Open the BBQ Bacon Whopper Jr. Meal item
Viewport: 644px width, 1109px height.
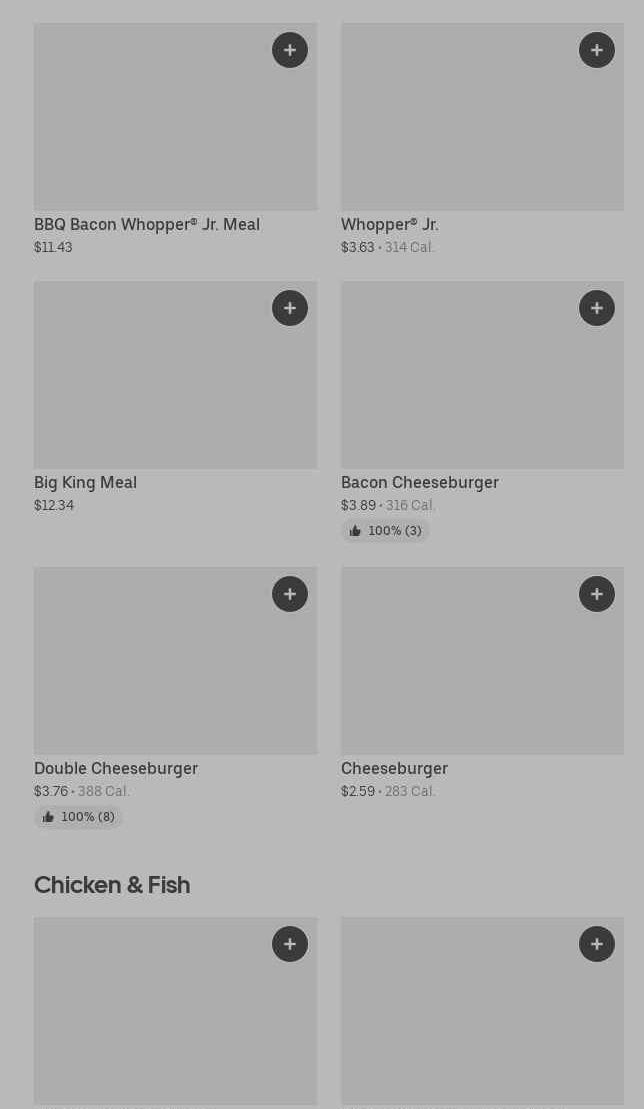(x=147, y=224)
